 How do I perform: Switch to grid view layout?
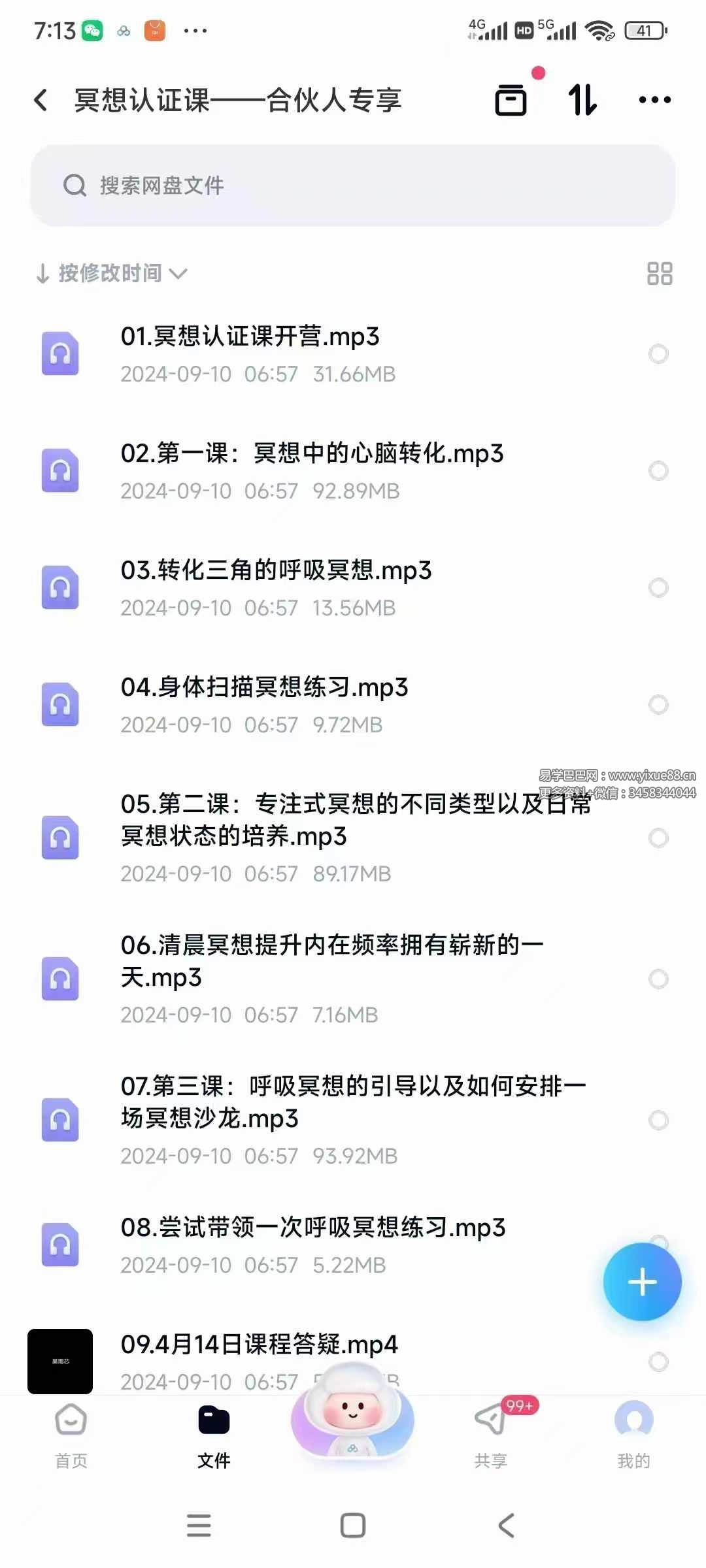660,273
